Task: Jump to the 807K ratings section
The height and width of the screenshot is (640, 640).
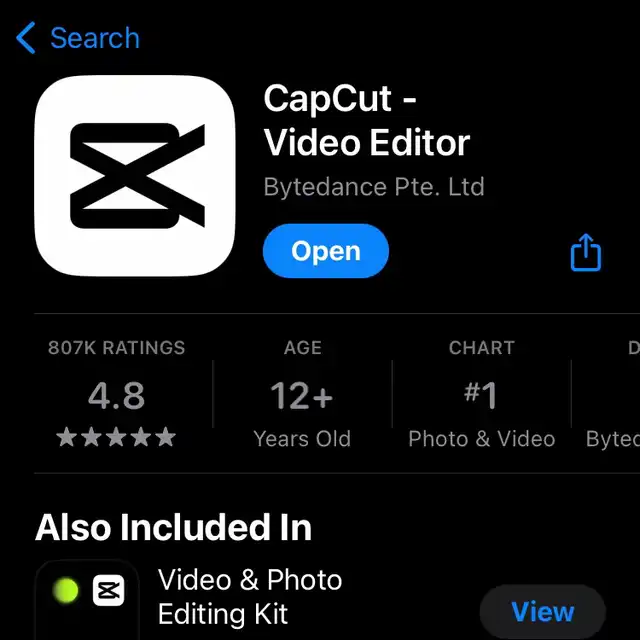Action: tap(117, 395)
